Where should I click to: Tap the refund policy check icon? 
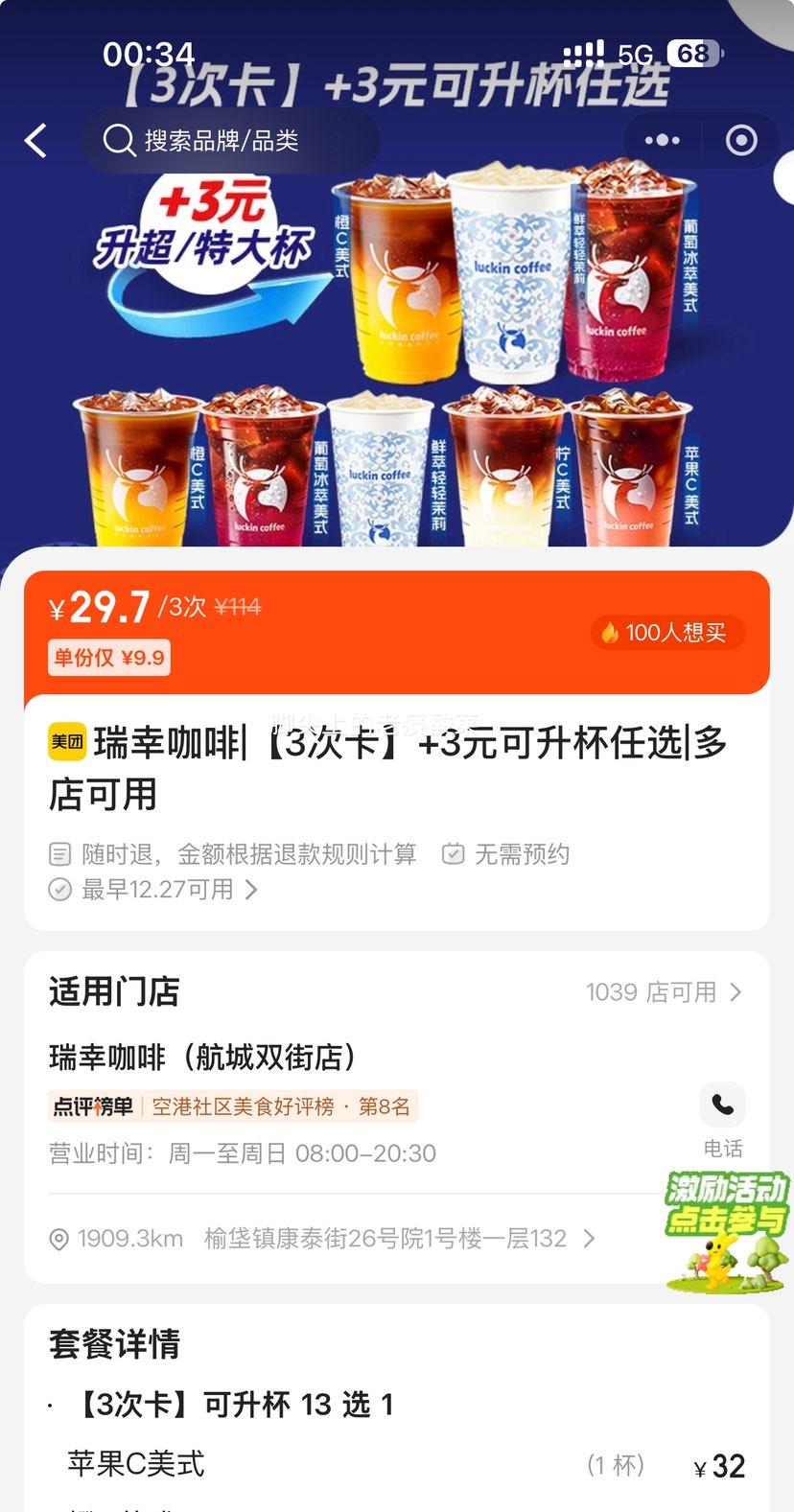tap(59, 854)
